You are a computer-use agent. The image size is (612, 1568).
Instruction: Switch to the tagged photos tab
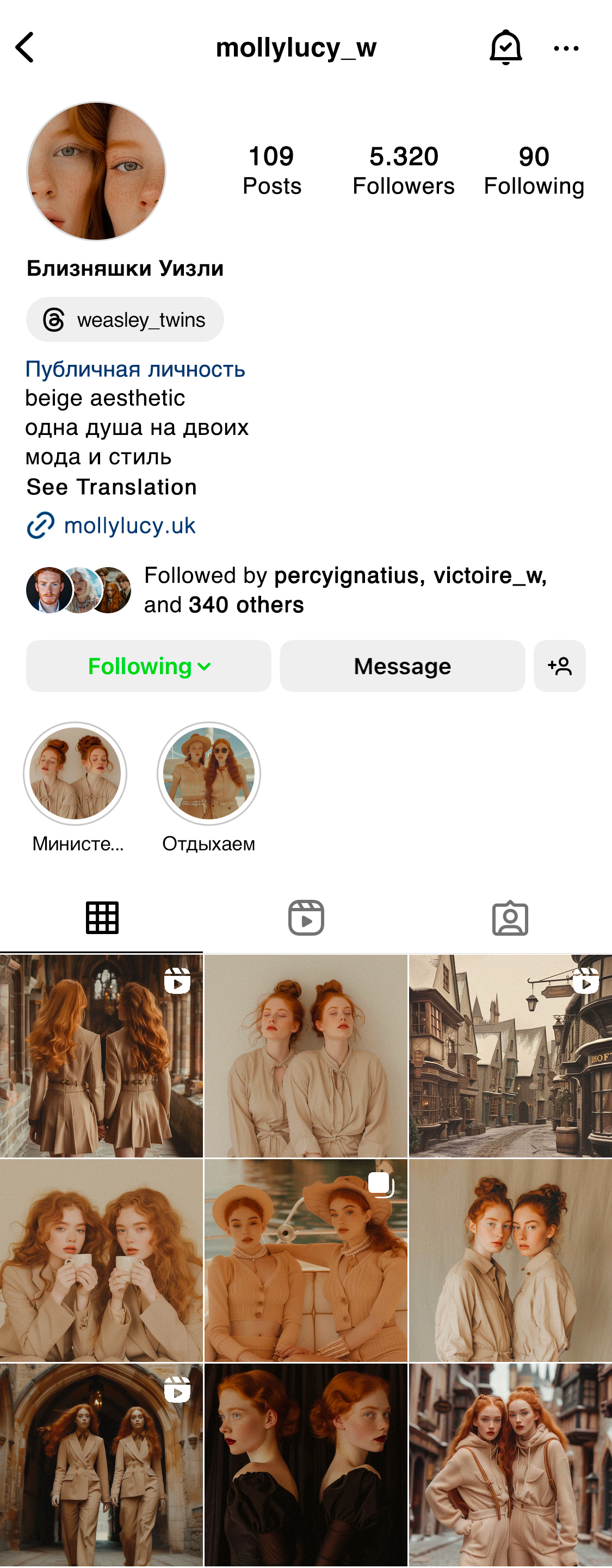(510, 918)
